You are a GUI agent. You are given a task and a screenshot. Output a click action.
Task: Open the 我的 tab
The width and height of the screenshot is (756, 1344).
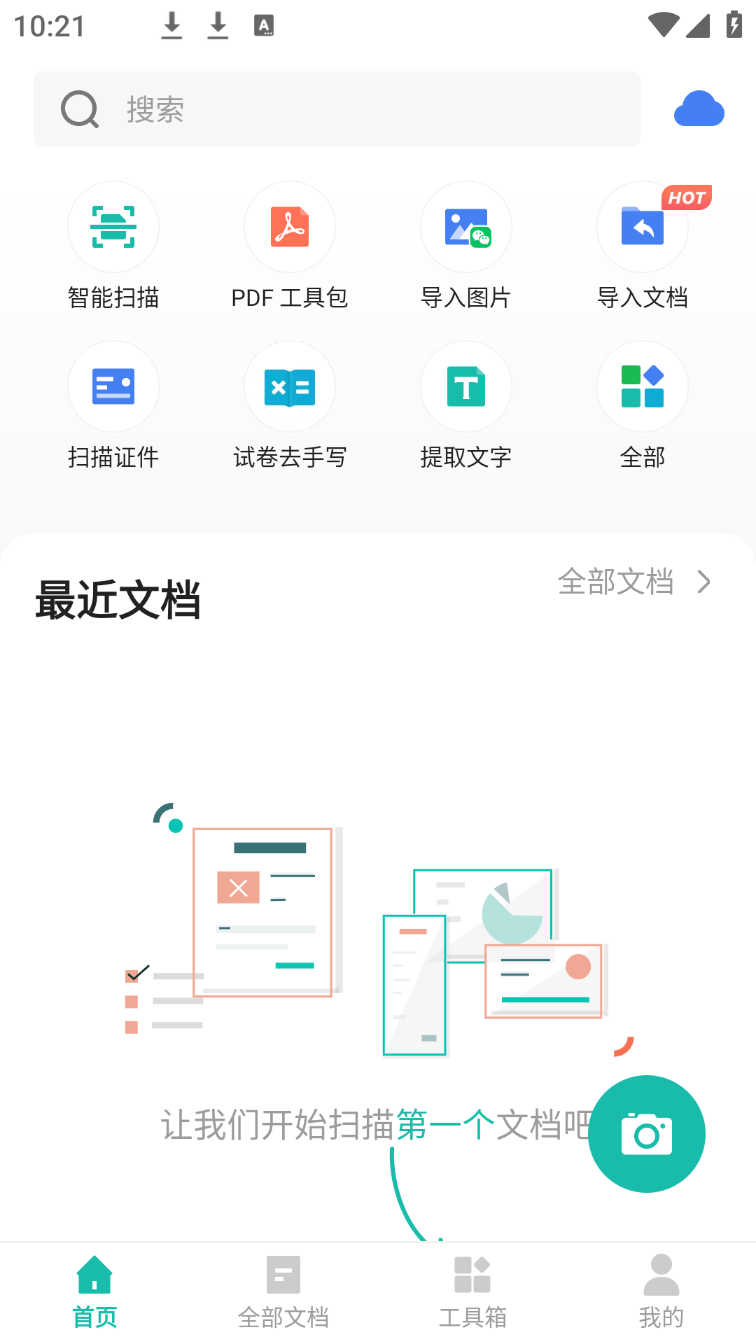pyautogui.click(x=661, y=1292)
